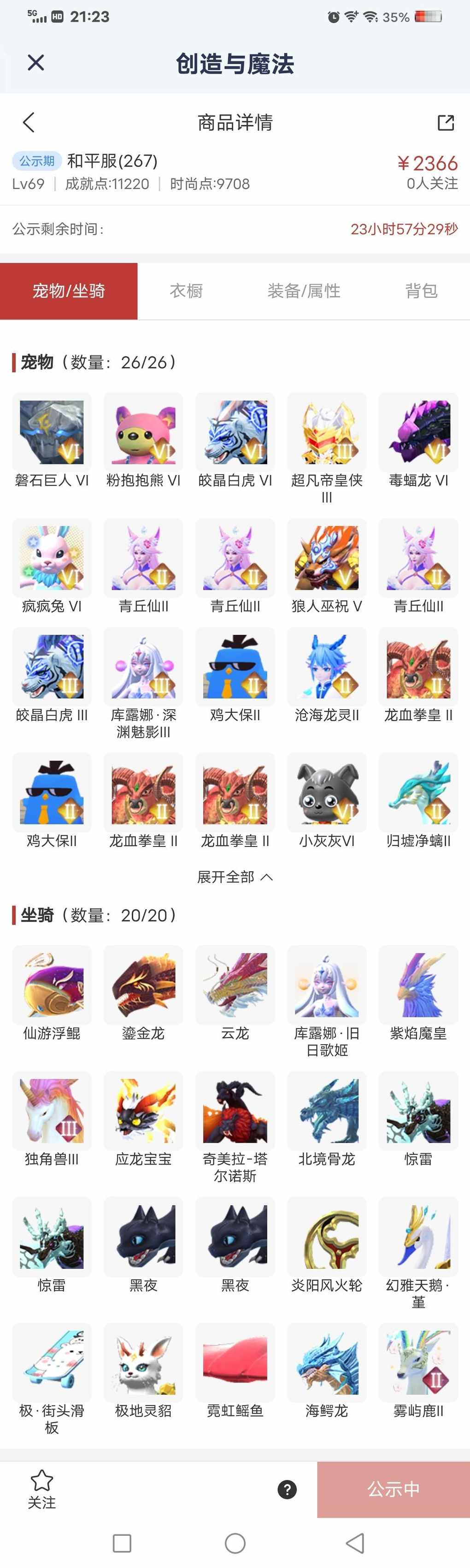Screen dimensions: 470x1568
Task: Switch to the 装备/属性 tab
Action: (x=303, y=291)
